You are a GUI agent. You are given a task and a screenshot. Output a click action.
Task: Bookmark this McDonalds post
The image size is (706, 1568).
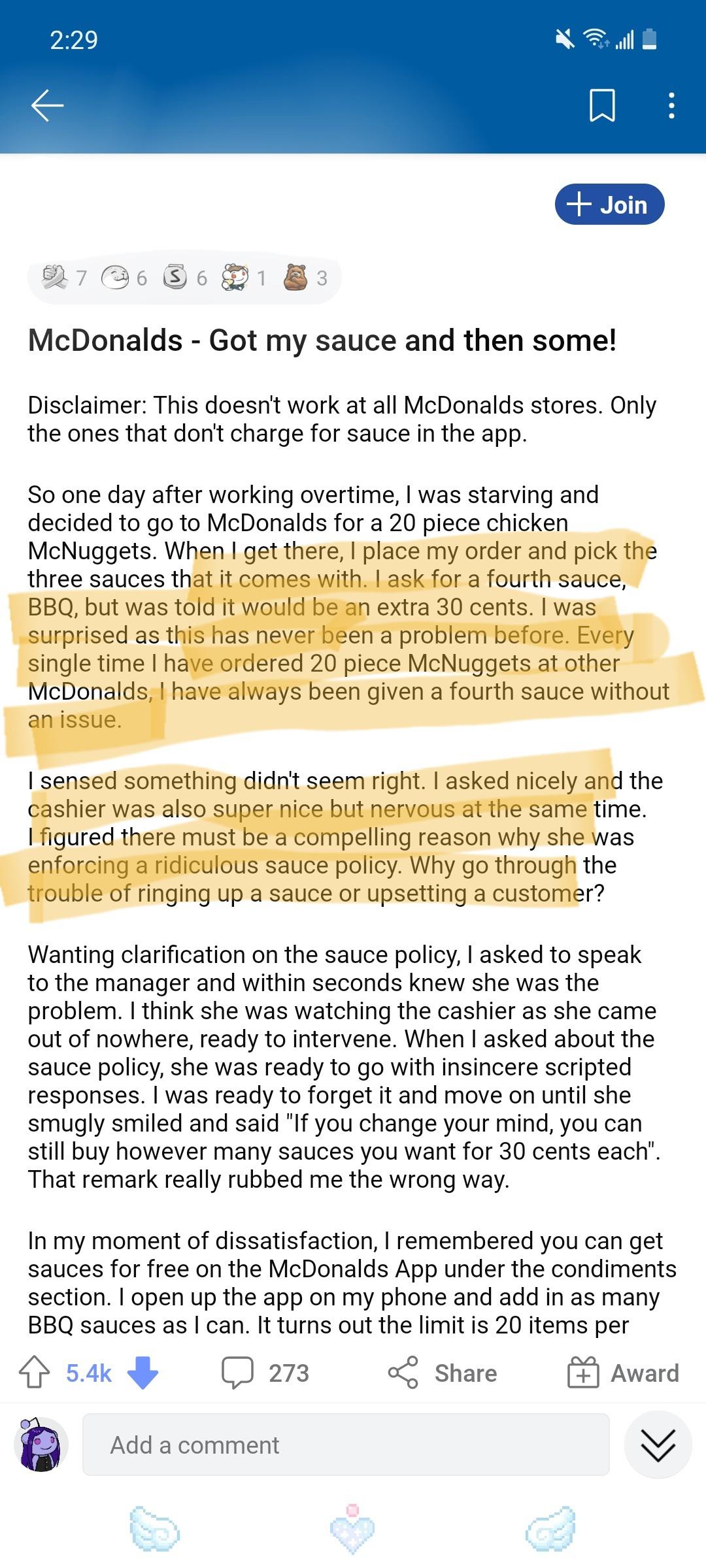click(602, 105)
